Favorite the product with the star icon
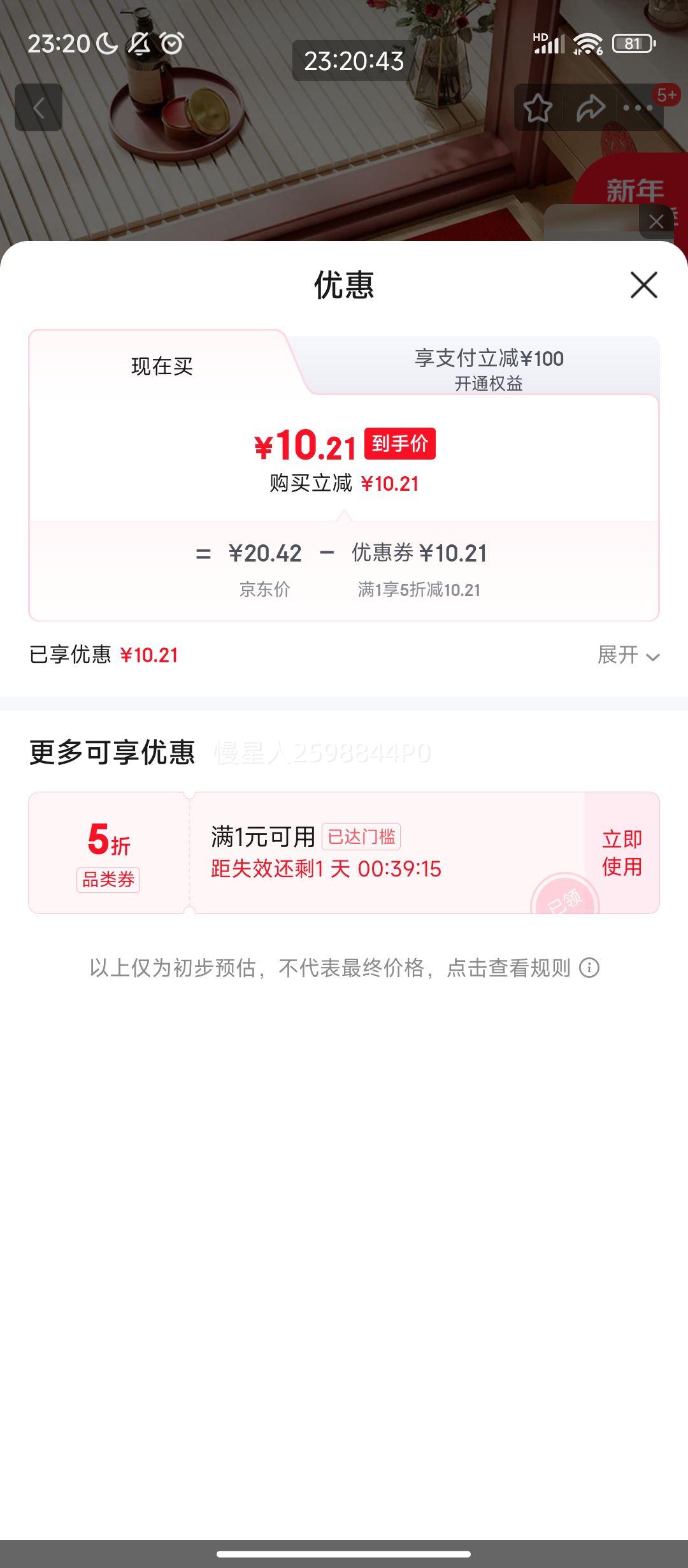The width and height of the screenshot is (688, 1568). pos(537,108)
